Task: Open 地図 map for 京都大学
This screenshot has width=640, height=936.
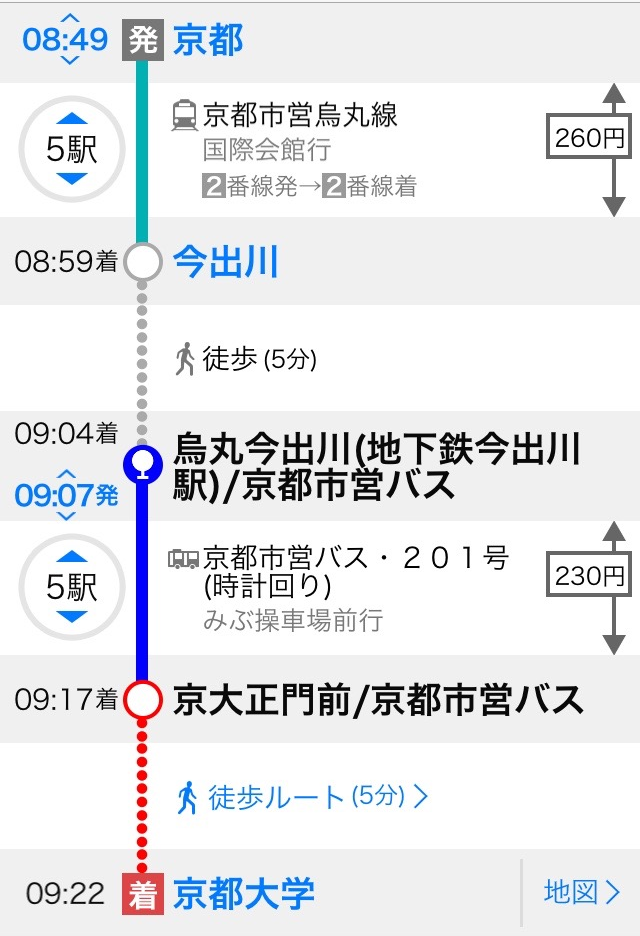Action: coord(582,892)
